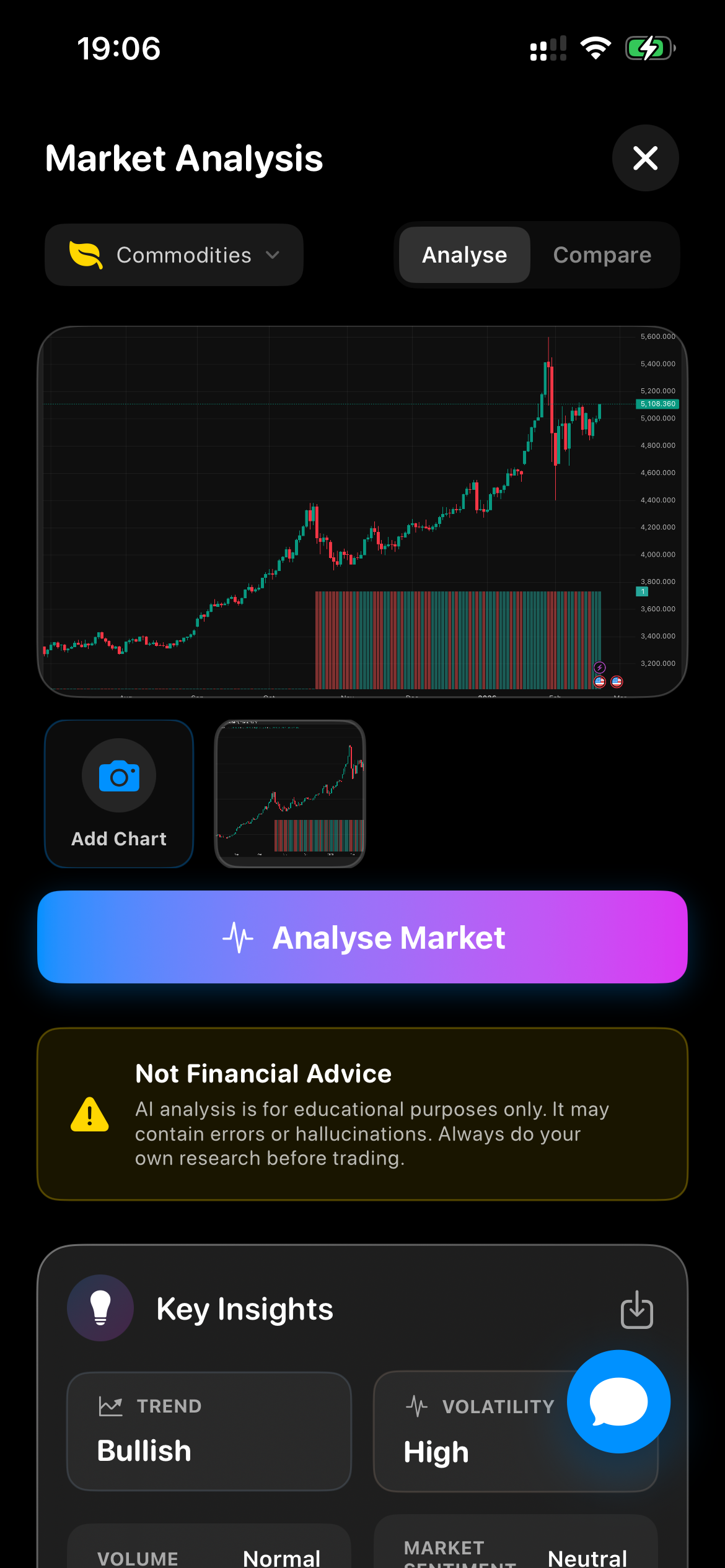Image resolution: width=725 pixels, height=1568 pixels.
Task: Click the 5,108.360 price label on chart
Action: 659,403
